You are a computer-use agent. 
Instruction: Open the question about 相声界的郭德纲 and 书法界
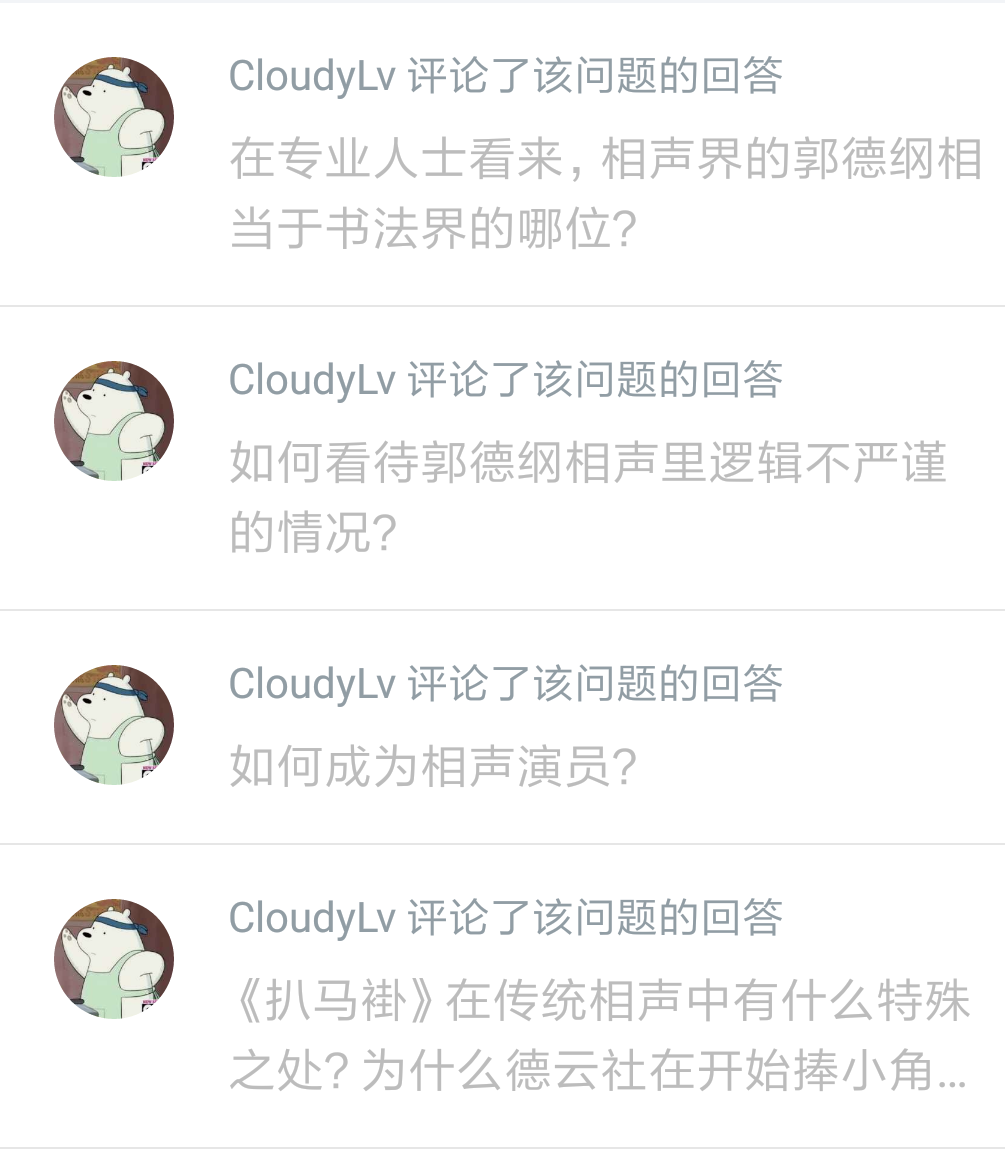(x=600, y=188)
